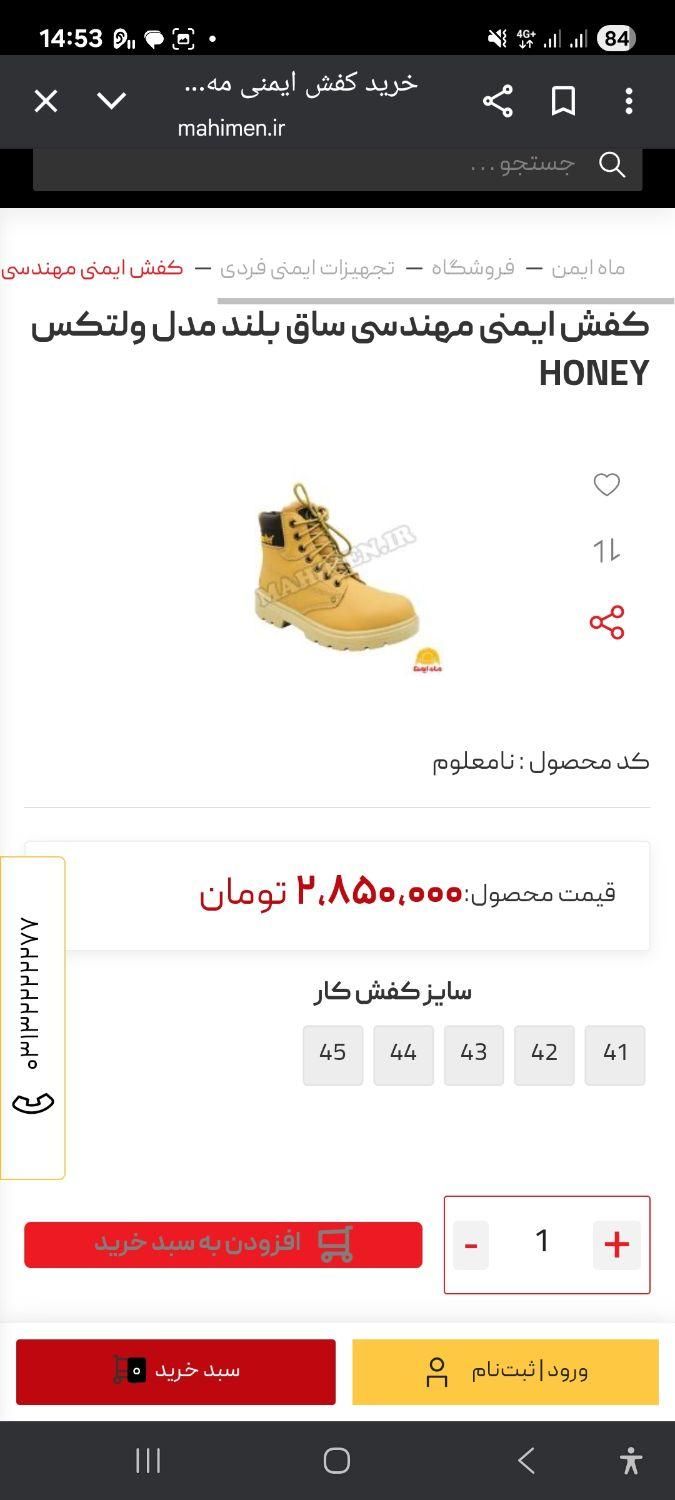Open the browser overflow menu

(x=628, y=101)
